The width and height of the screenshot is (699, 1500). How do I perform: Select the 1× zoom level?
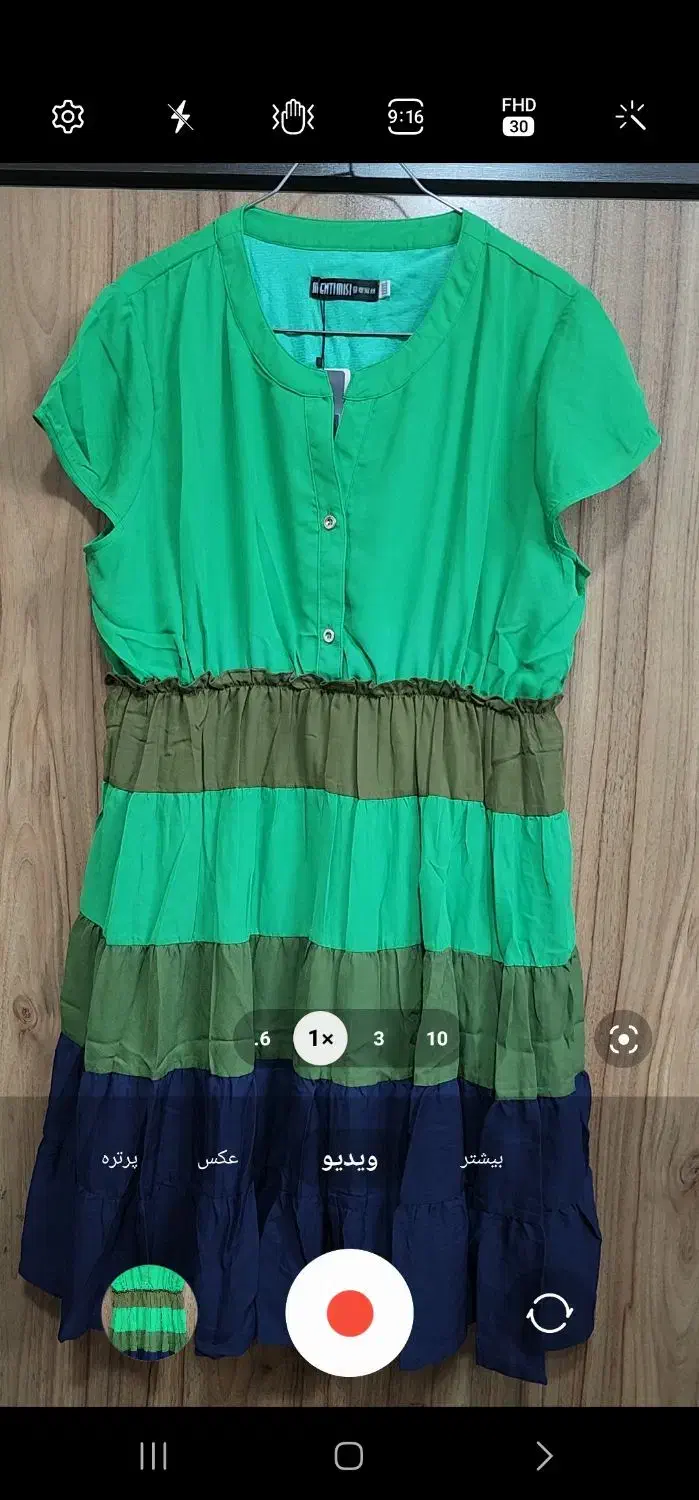pyautogui.click(x=320, y=1039)
